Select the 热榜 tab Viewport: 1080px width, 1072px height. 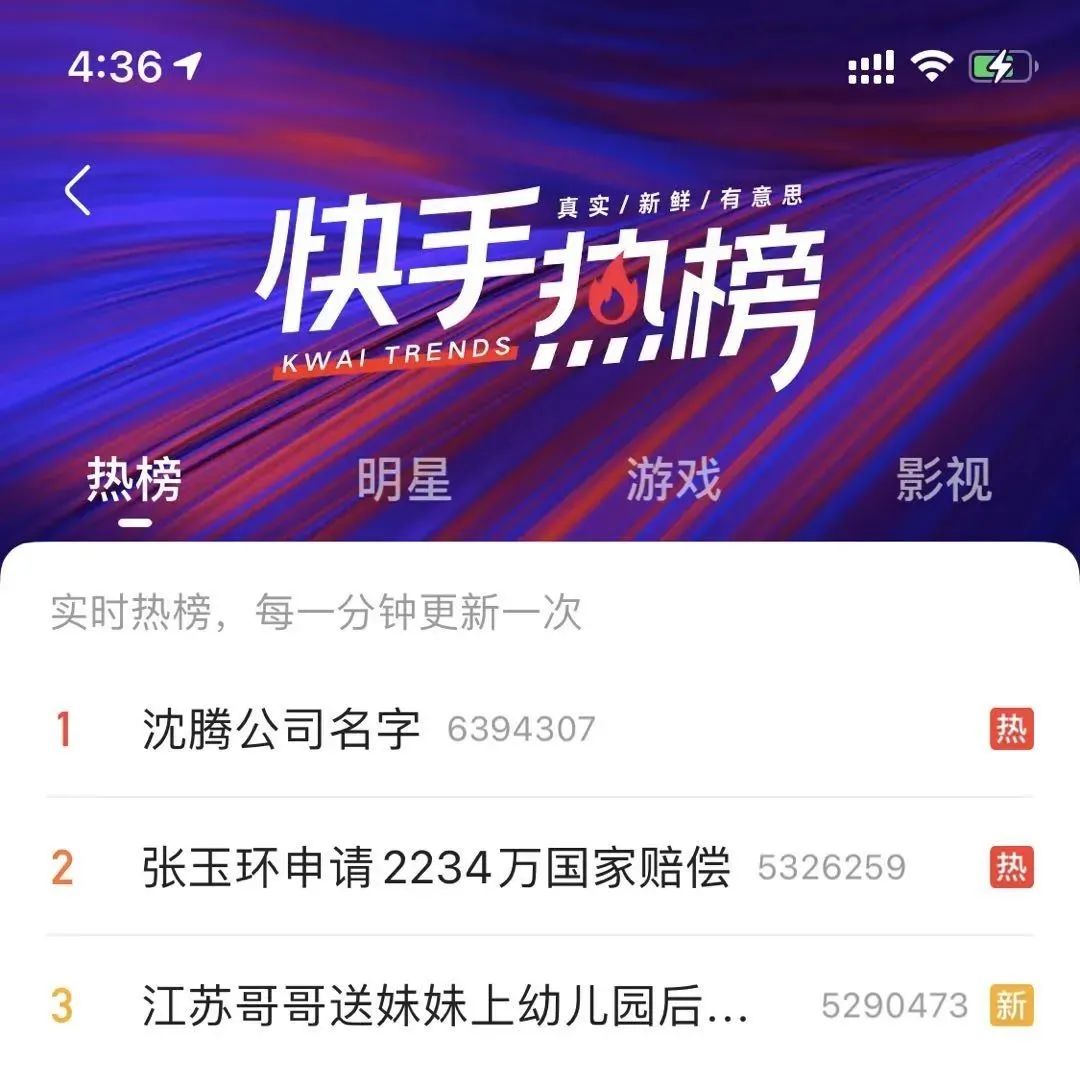click(134, 480)
